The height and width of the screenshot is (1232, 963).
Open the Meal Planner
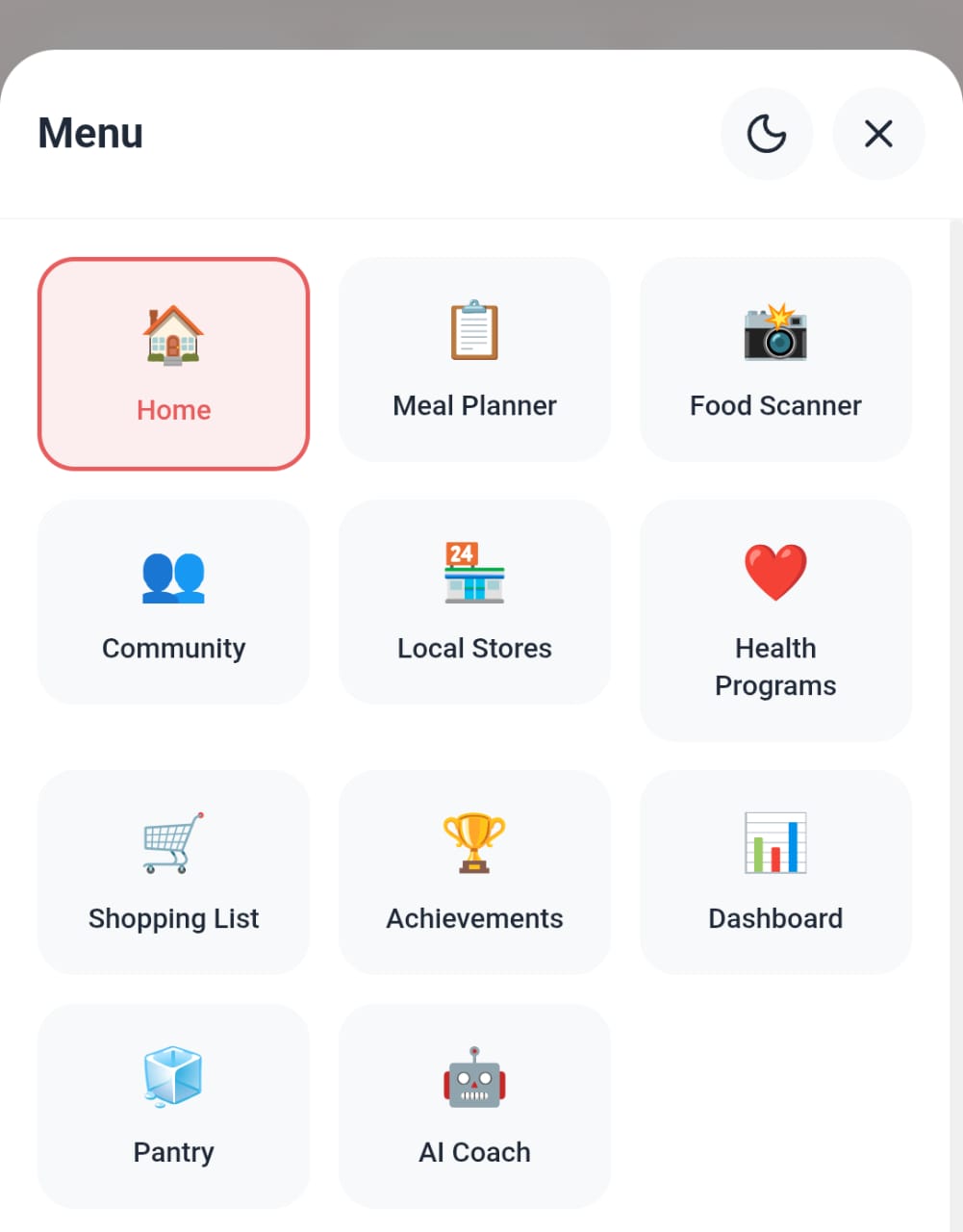(473, 358)
